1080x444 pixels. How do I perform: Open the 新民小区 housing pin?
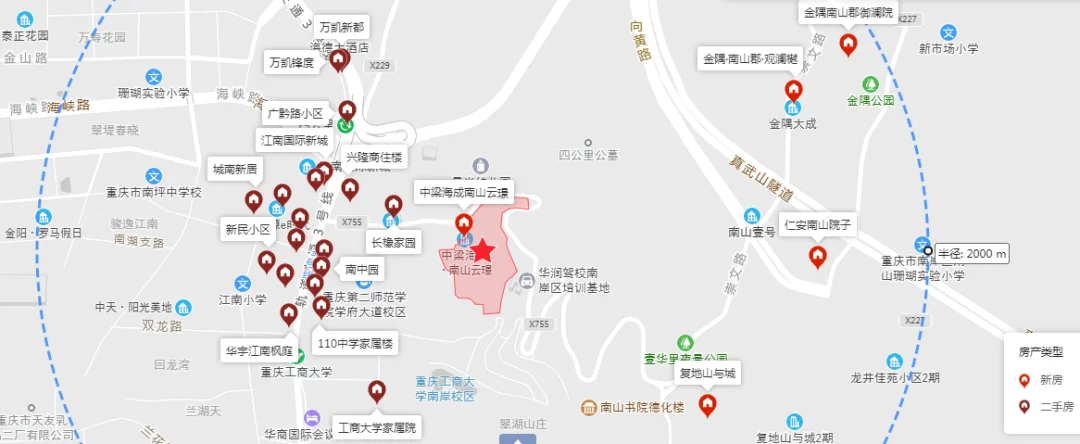click(267, 262)
